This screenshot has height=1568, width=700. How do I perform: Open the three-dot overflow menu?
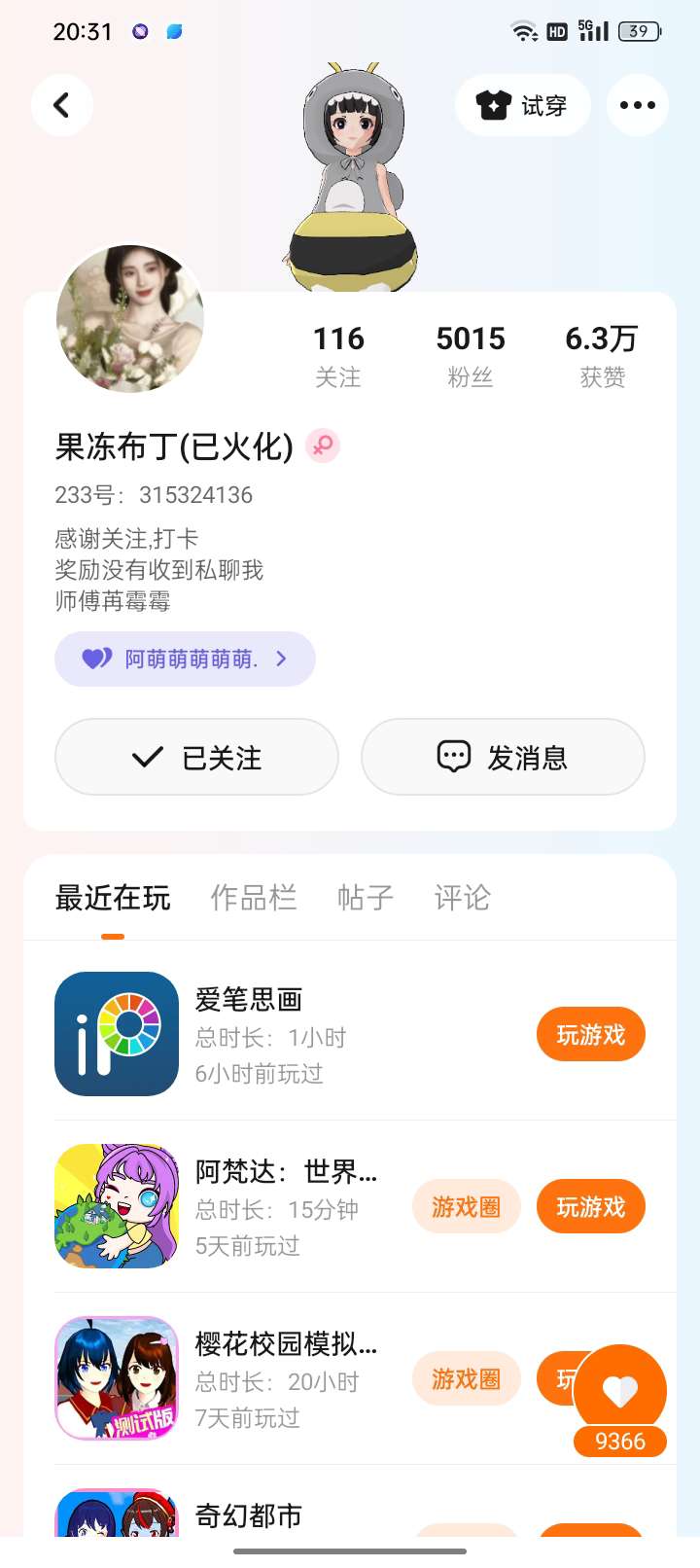coord(638,105)
